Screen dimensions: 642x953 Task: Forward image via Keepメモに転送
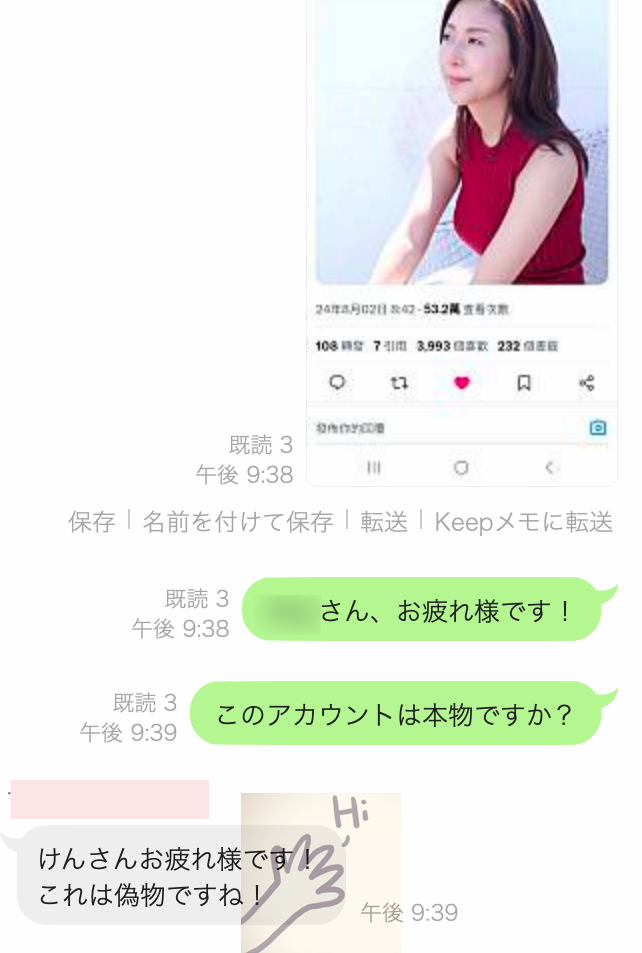(x=523, y=522)
